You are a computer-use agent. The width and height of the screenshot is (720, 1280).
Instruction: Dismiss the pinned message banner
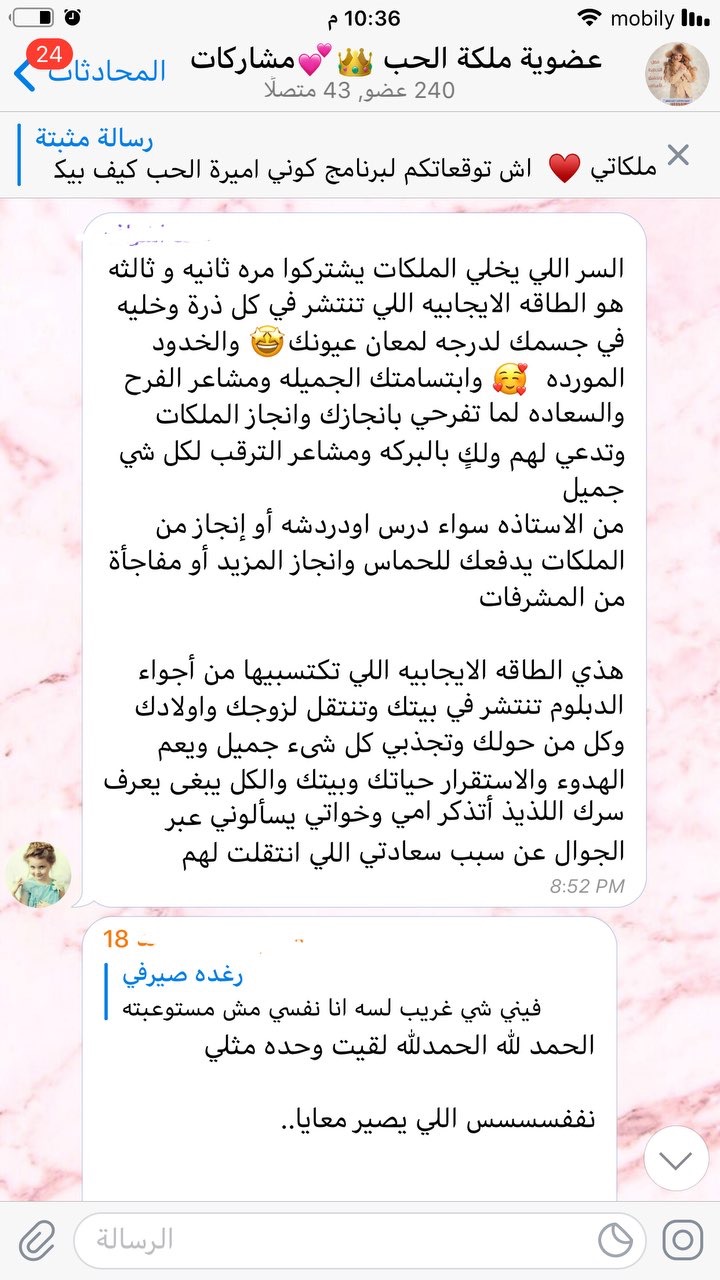[x=678, y=155]
